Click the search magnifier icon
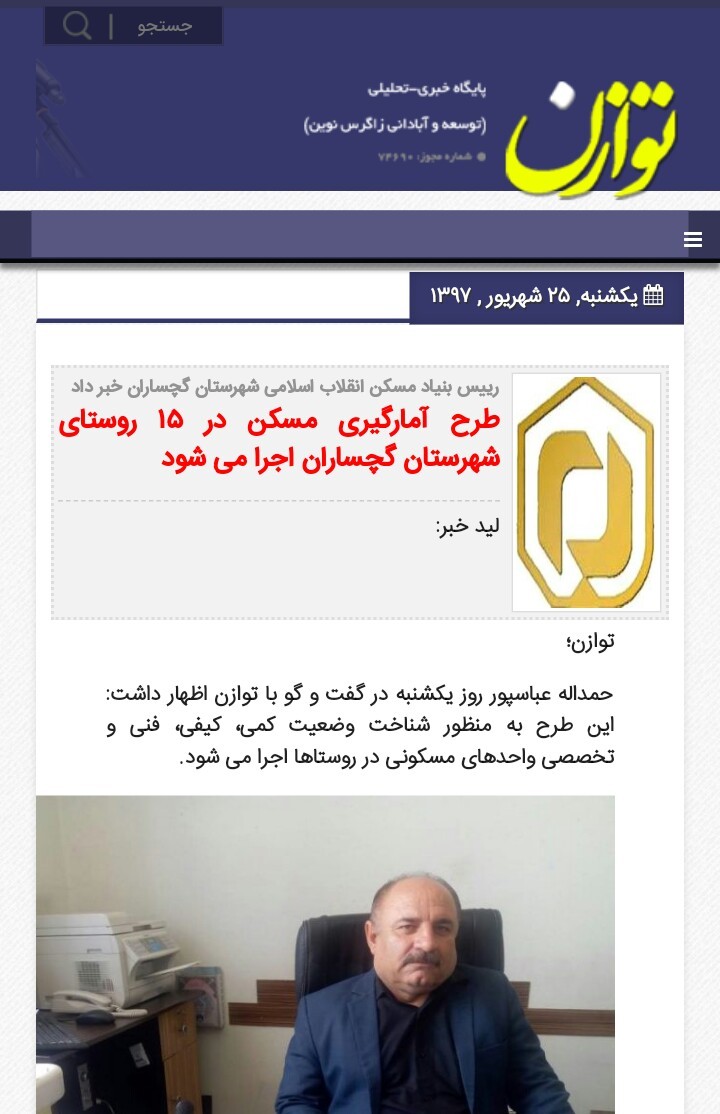 [x=77, y=25]
